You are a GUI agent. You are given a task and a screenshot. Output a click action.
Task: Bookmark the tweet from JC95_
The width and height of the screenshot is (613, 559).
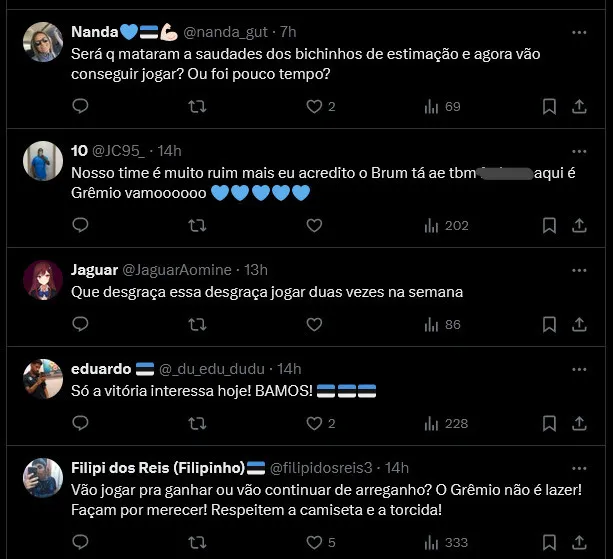click(549, 225)
